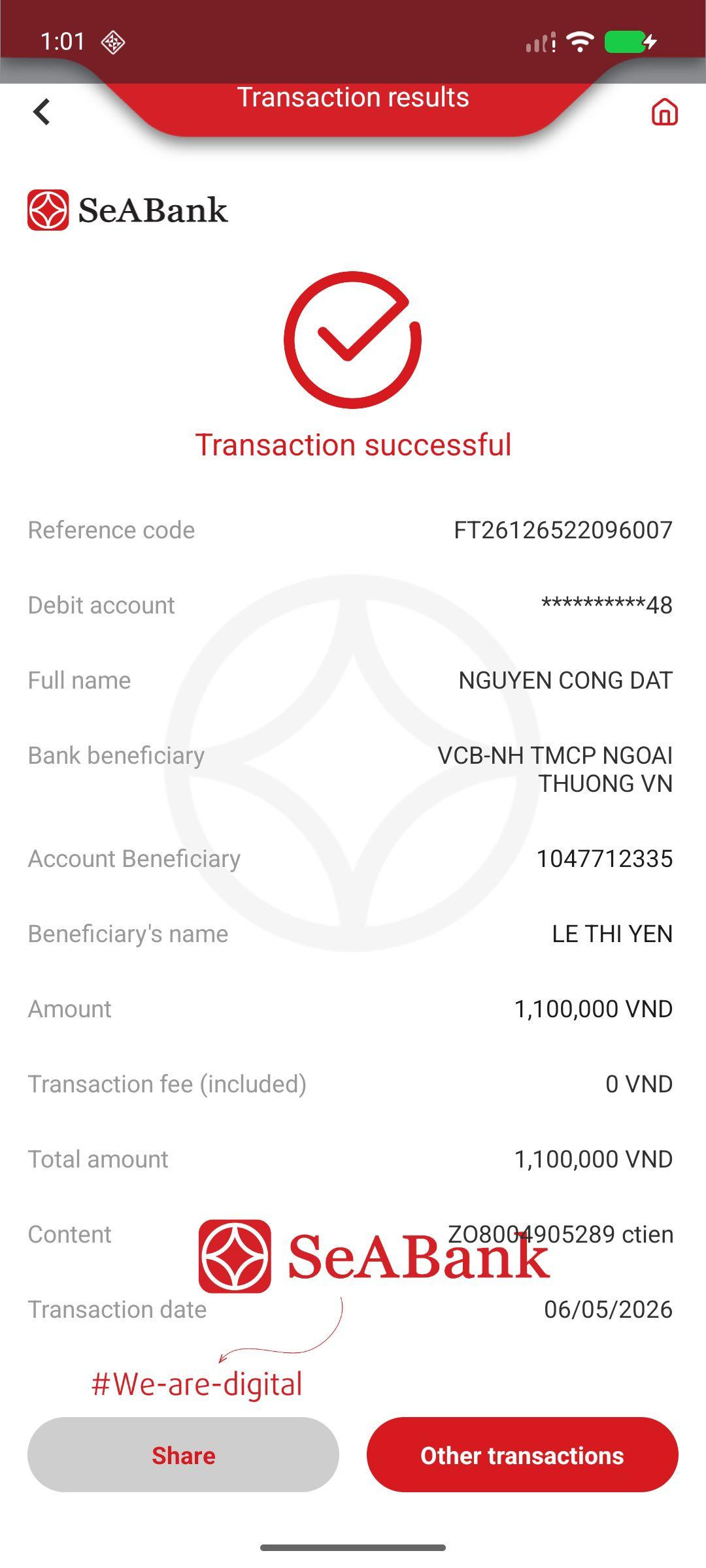The image size is (706, 1568).
Task: Start other transactions
Action: 522,1455
